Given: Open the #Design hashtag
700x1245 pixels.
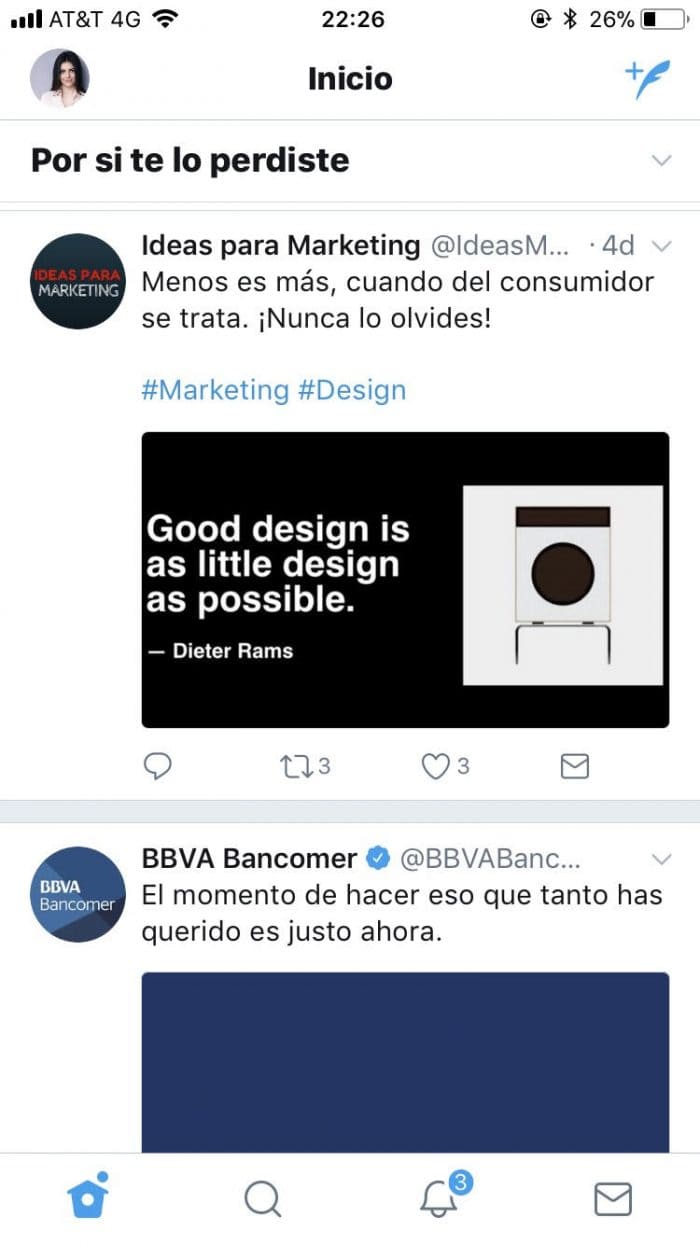Looking at the screenshot, I should [x=352, y=390].
